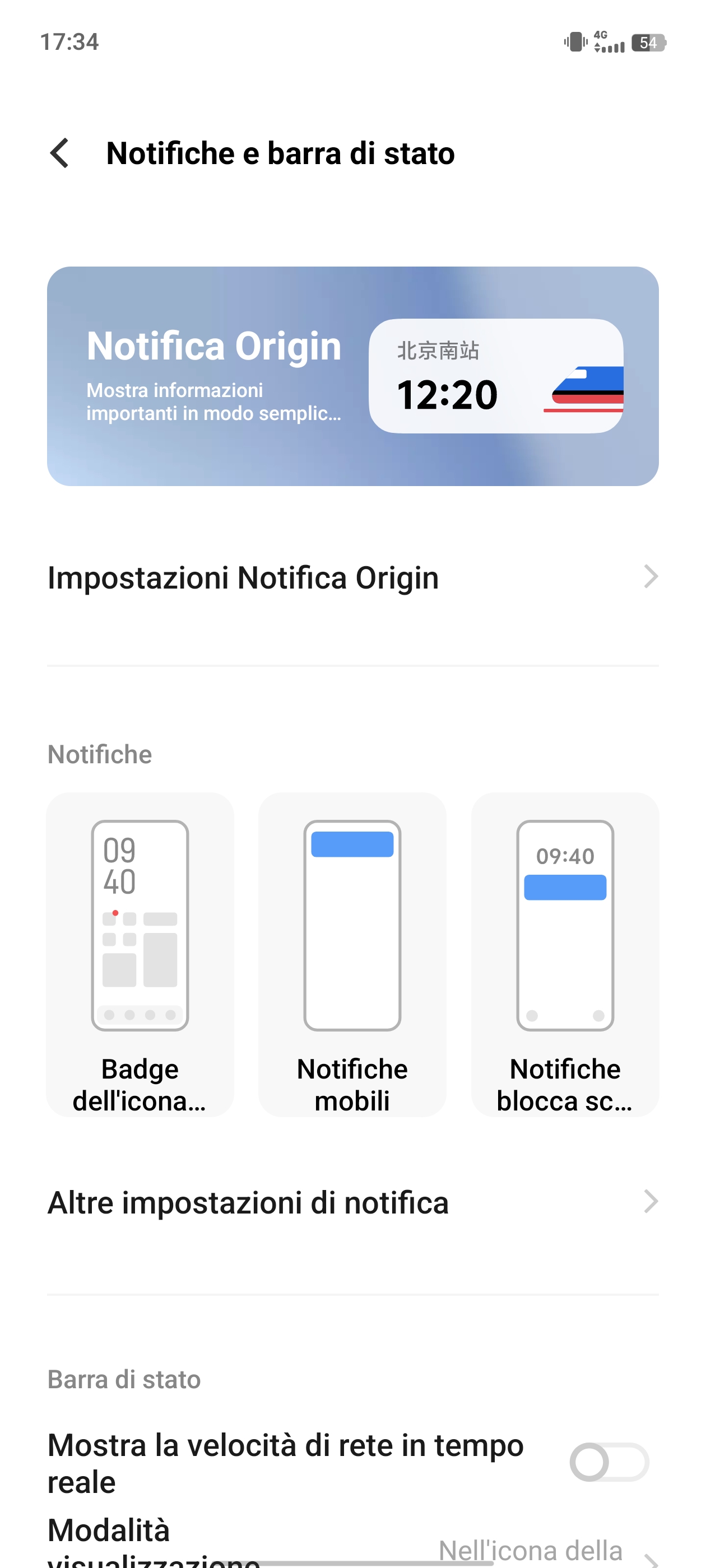Open Badge dell'icona card
Image resolution: width=706 pixels, height=1568 pixels.
140,954
